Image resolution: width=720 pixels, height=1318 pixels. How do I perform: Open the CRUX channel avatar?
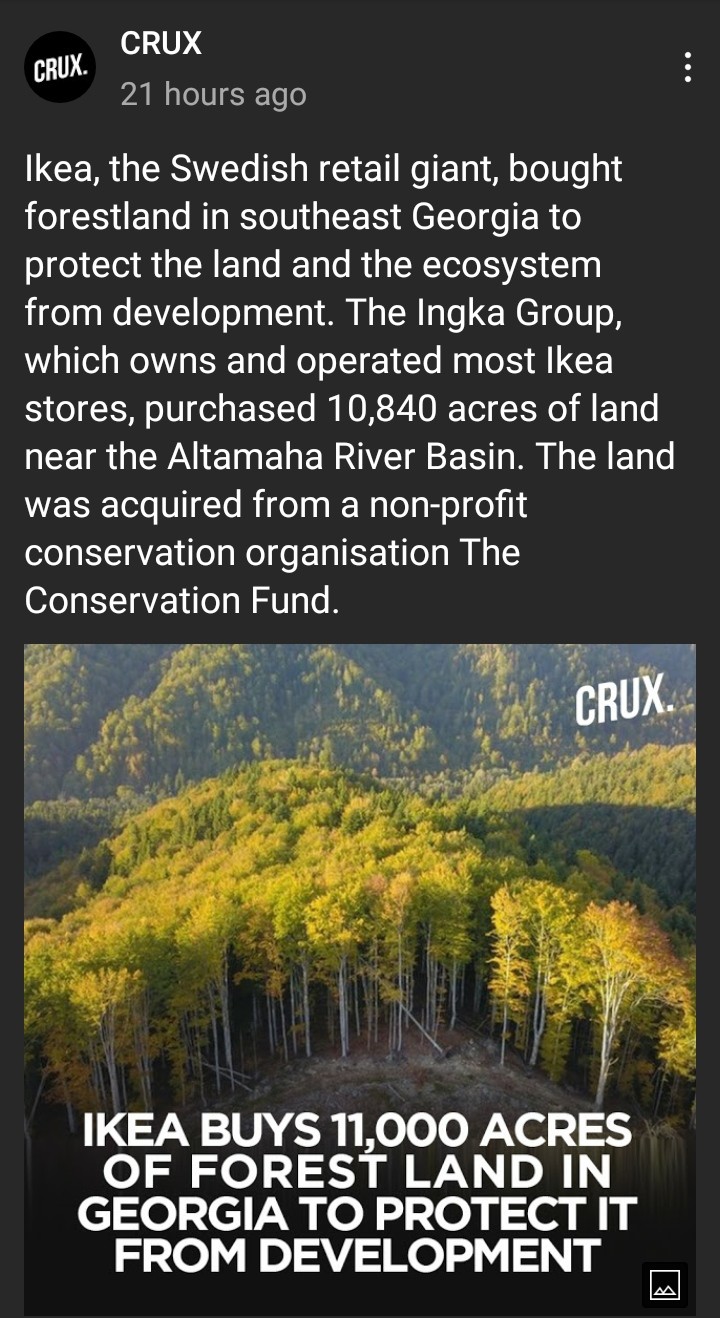59,68
